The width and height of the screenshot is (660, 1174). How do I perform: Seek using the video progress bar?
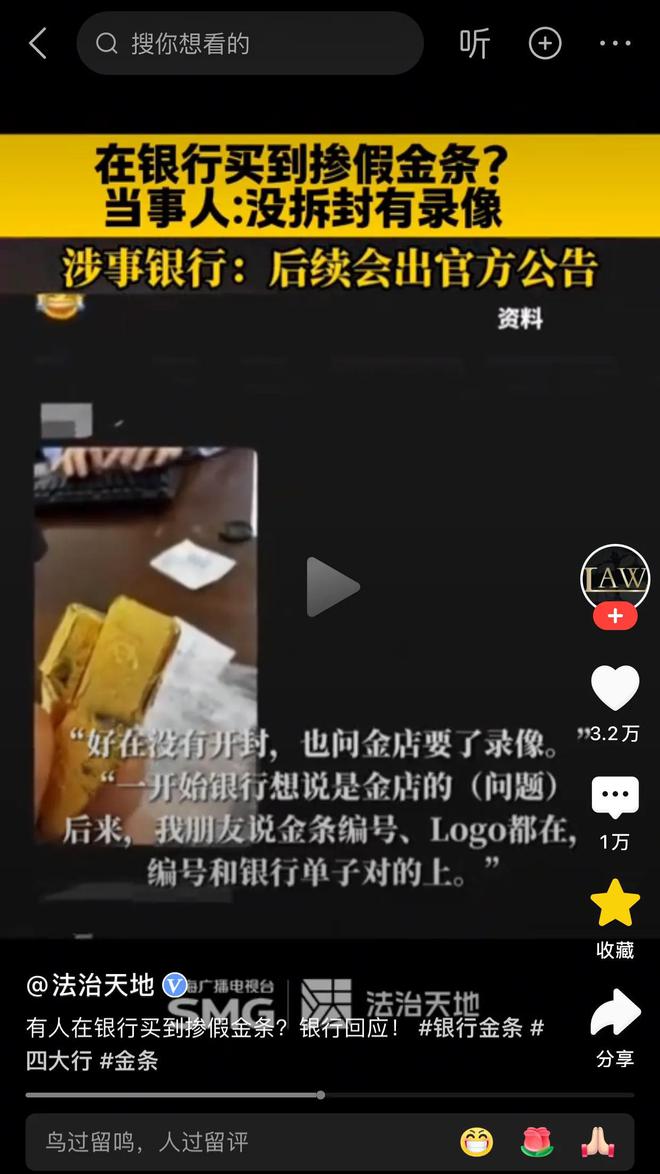(x=320, y=1095)
